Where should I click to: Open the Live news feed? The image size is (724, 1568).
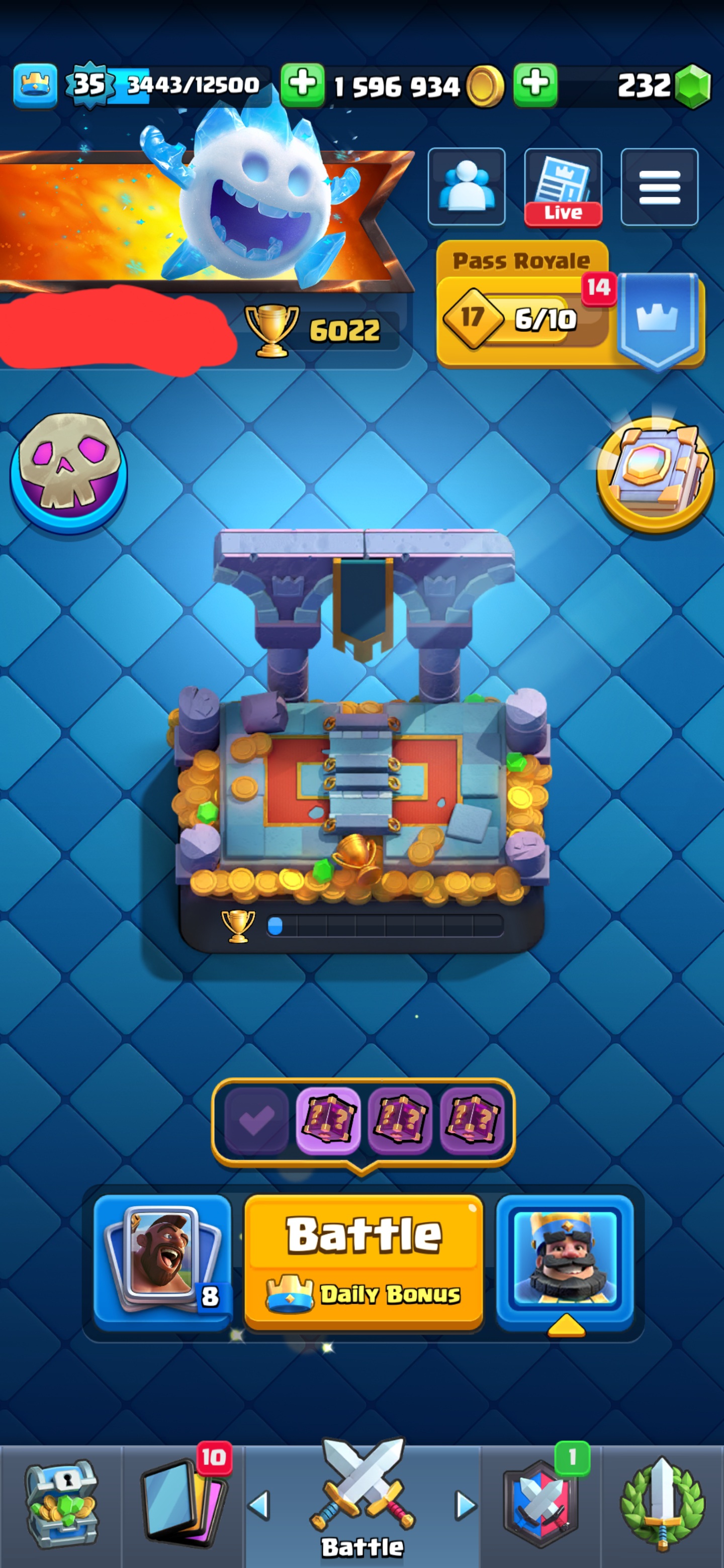point(563,187)
